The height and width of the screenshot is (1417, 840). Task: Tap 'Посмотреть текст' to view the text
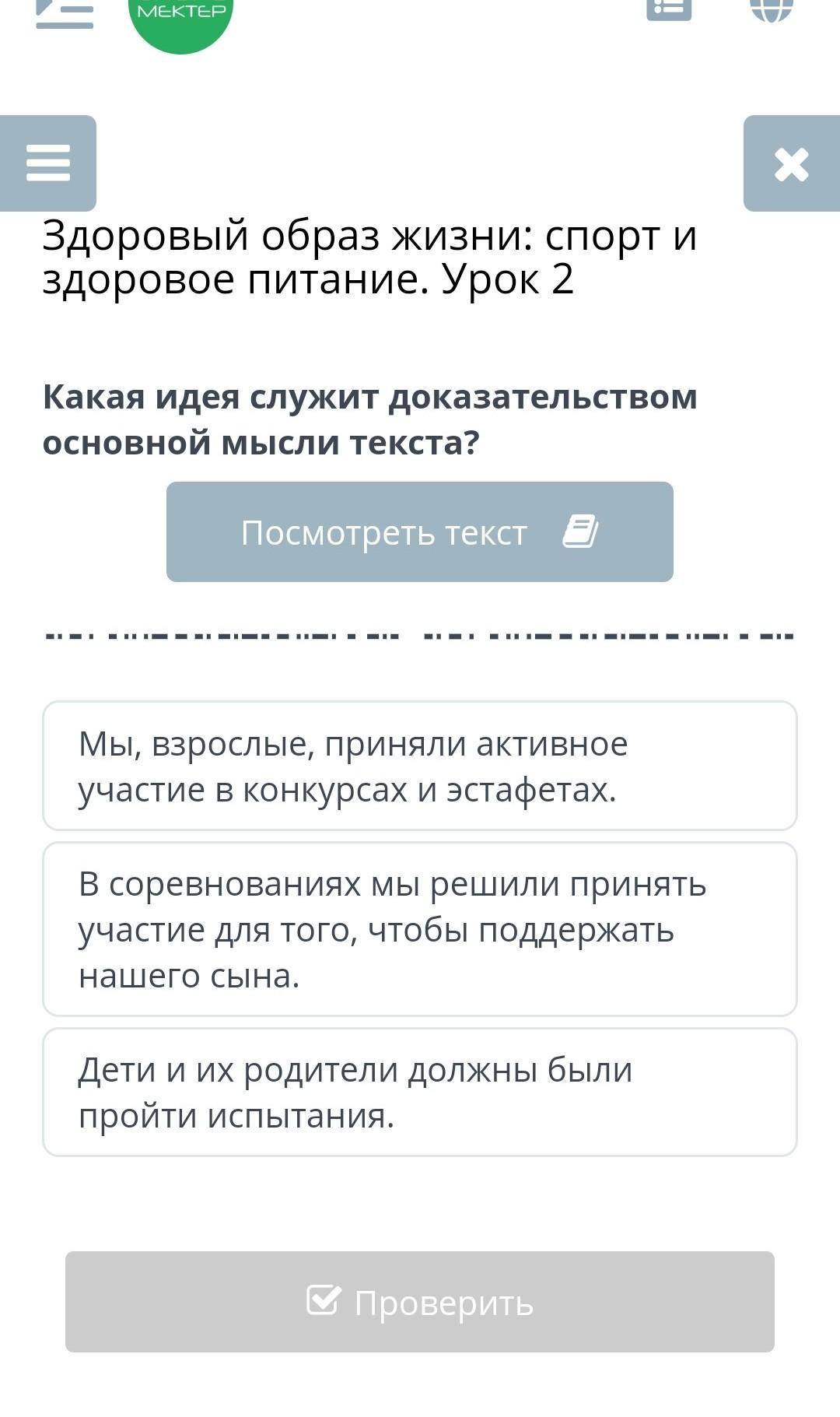pos(419,532)
